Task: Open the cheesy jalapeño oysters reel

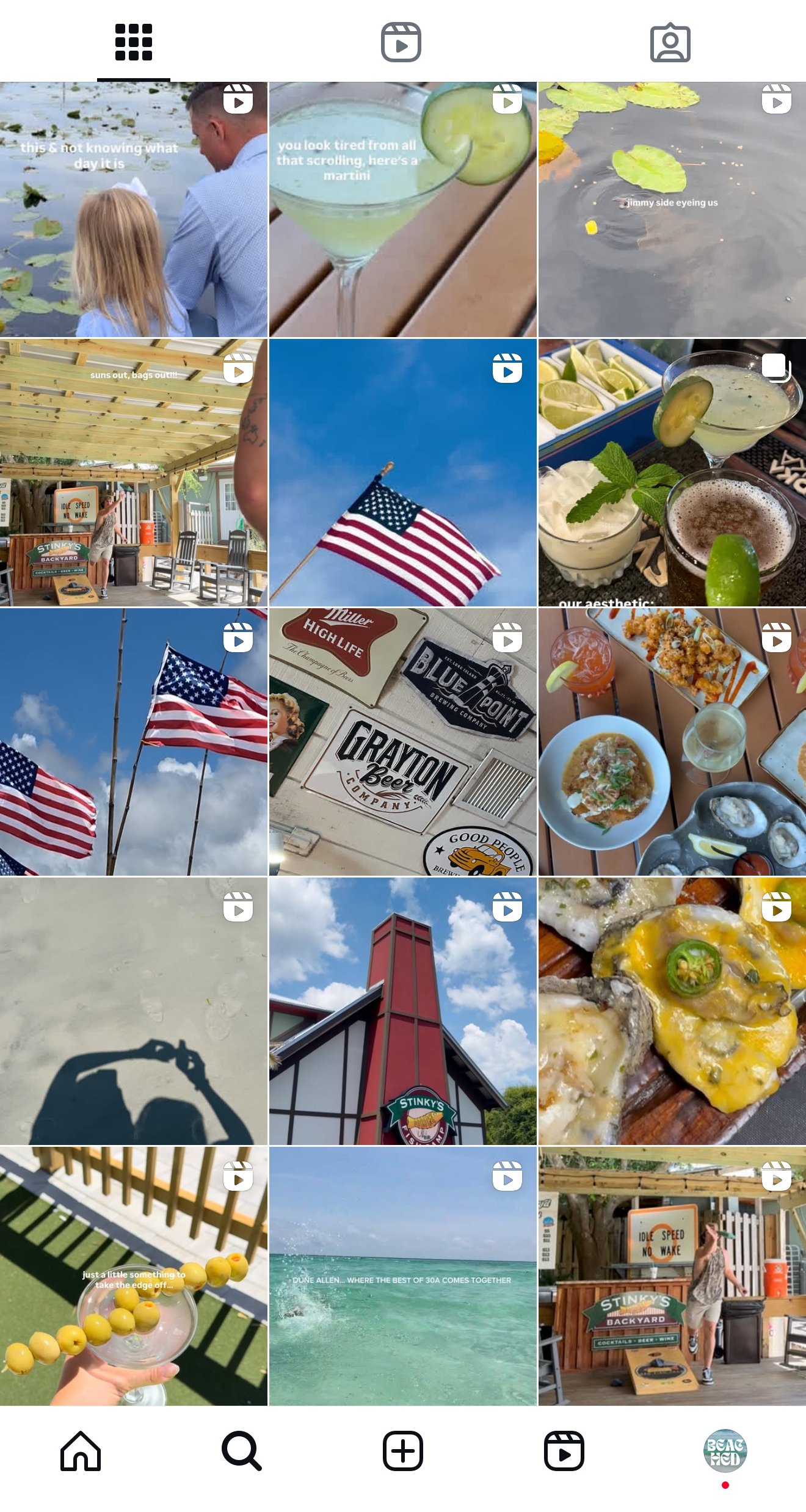Action: pos(672,1011)
